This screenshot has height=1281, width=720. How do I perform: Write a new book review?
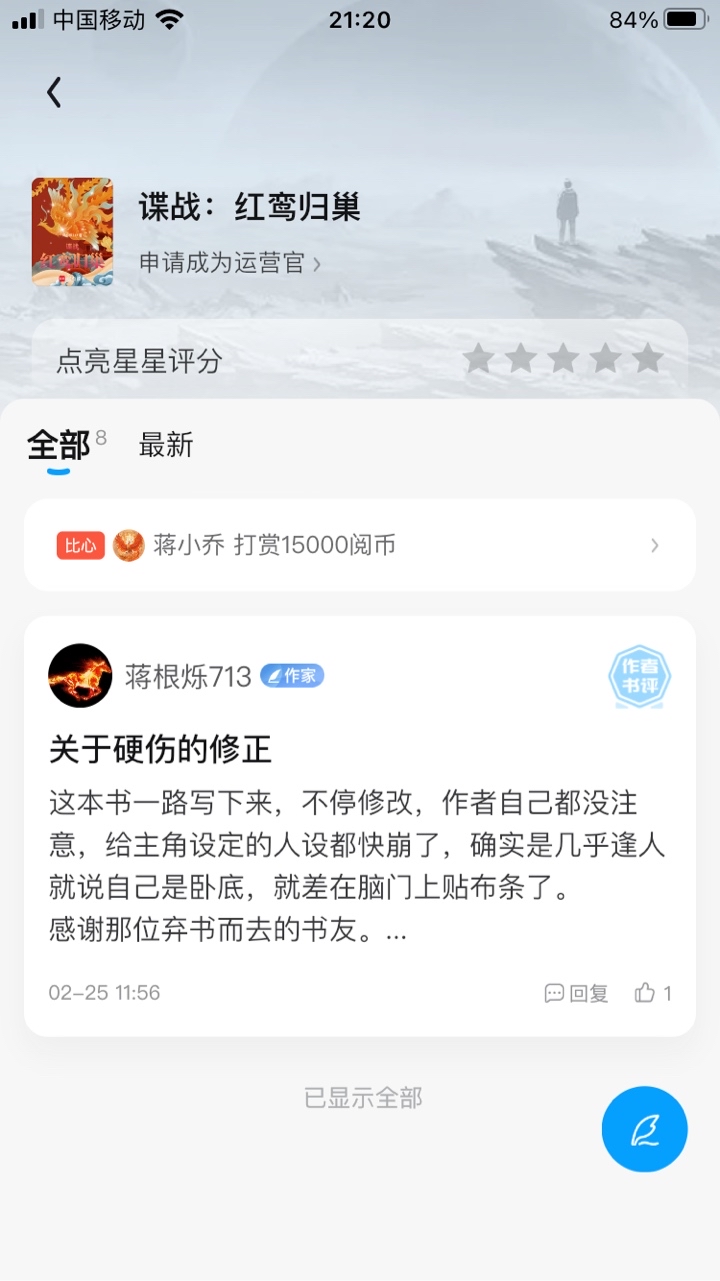[644, 1129]
